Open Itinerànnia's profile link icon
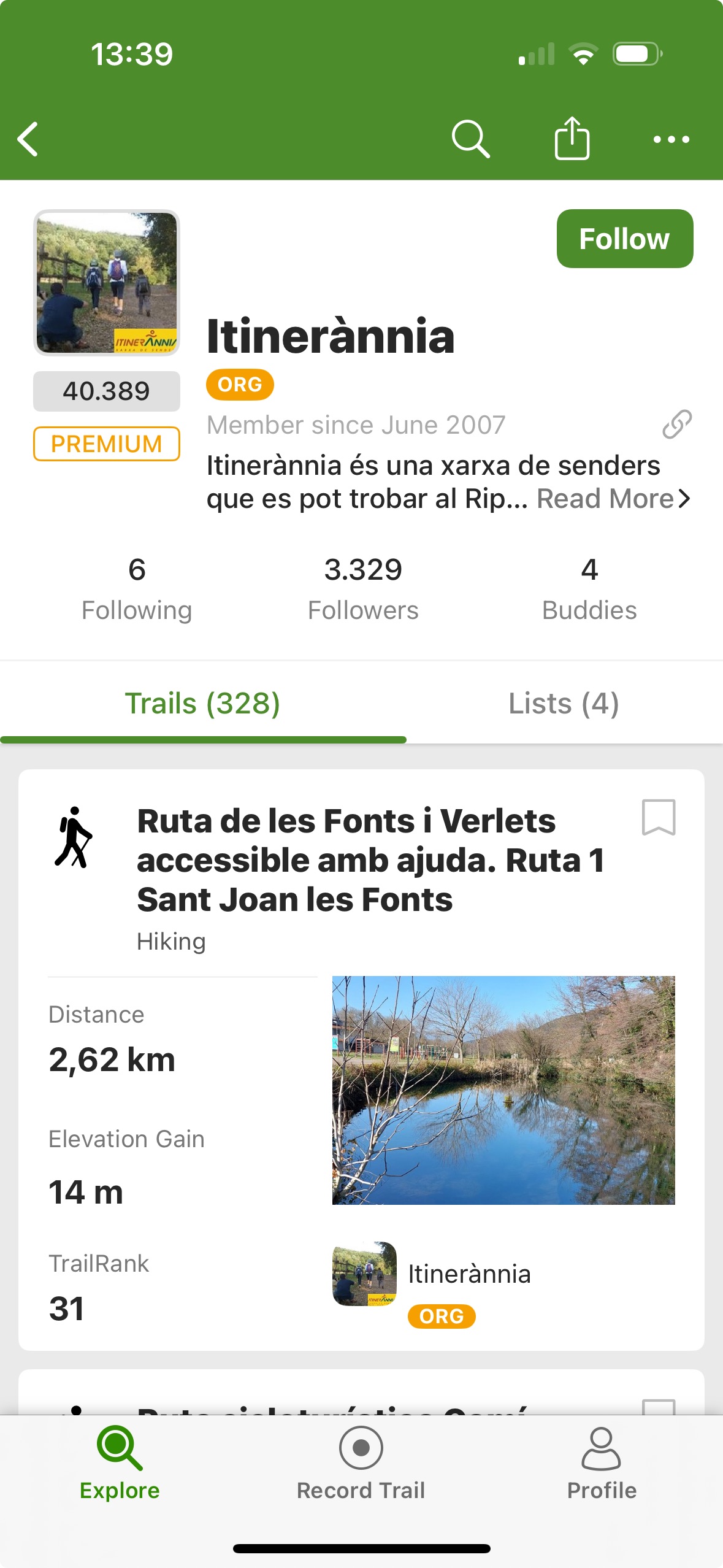 (x=676, y=425)
